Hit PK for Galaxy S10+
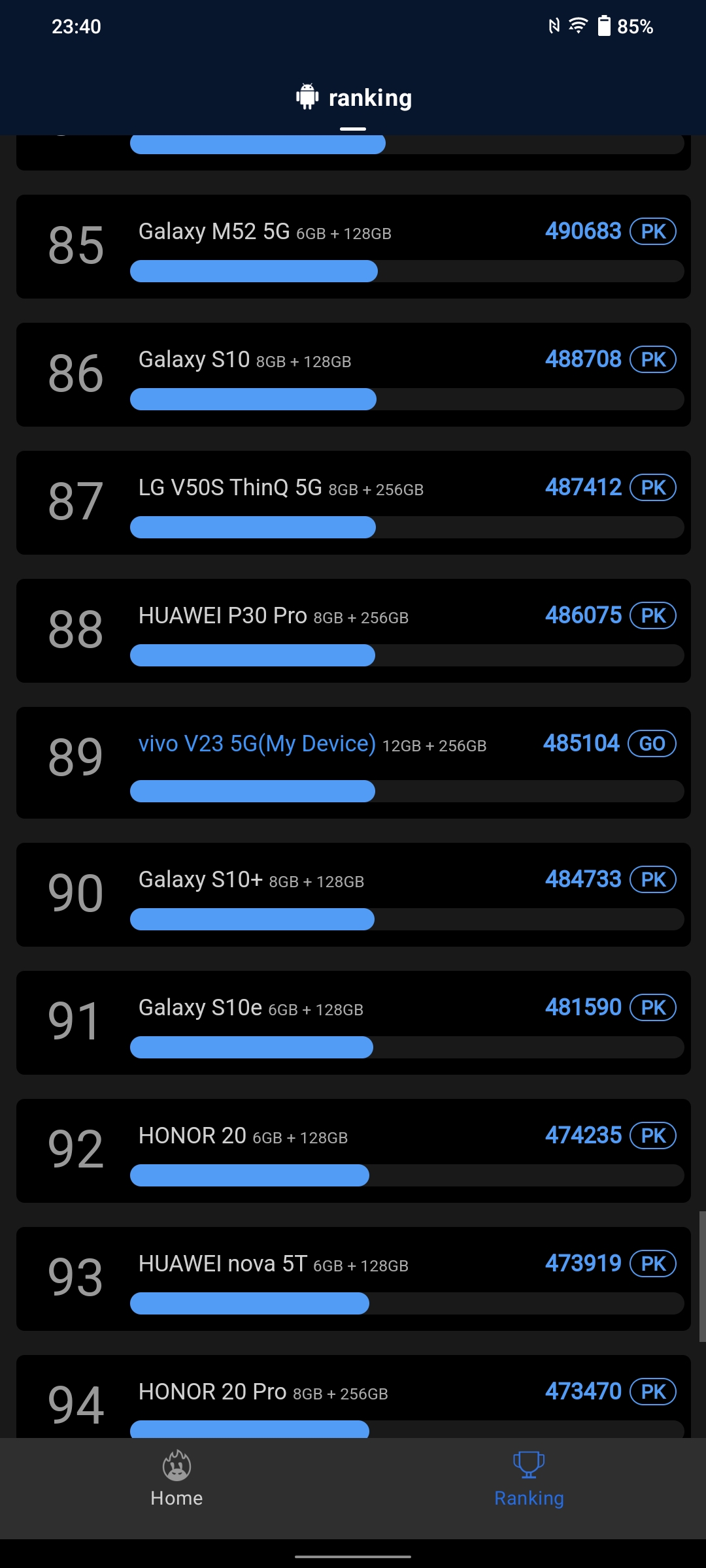The height and width of the screenshot is (1568, 706). coord(652,880)
